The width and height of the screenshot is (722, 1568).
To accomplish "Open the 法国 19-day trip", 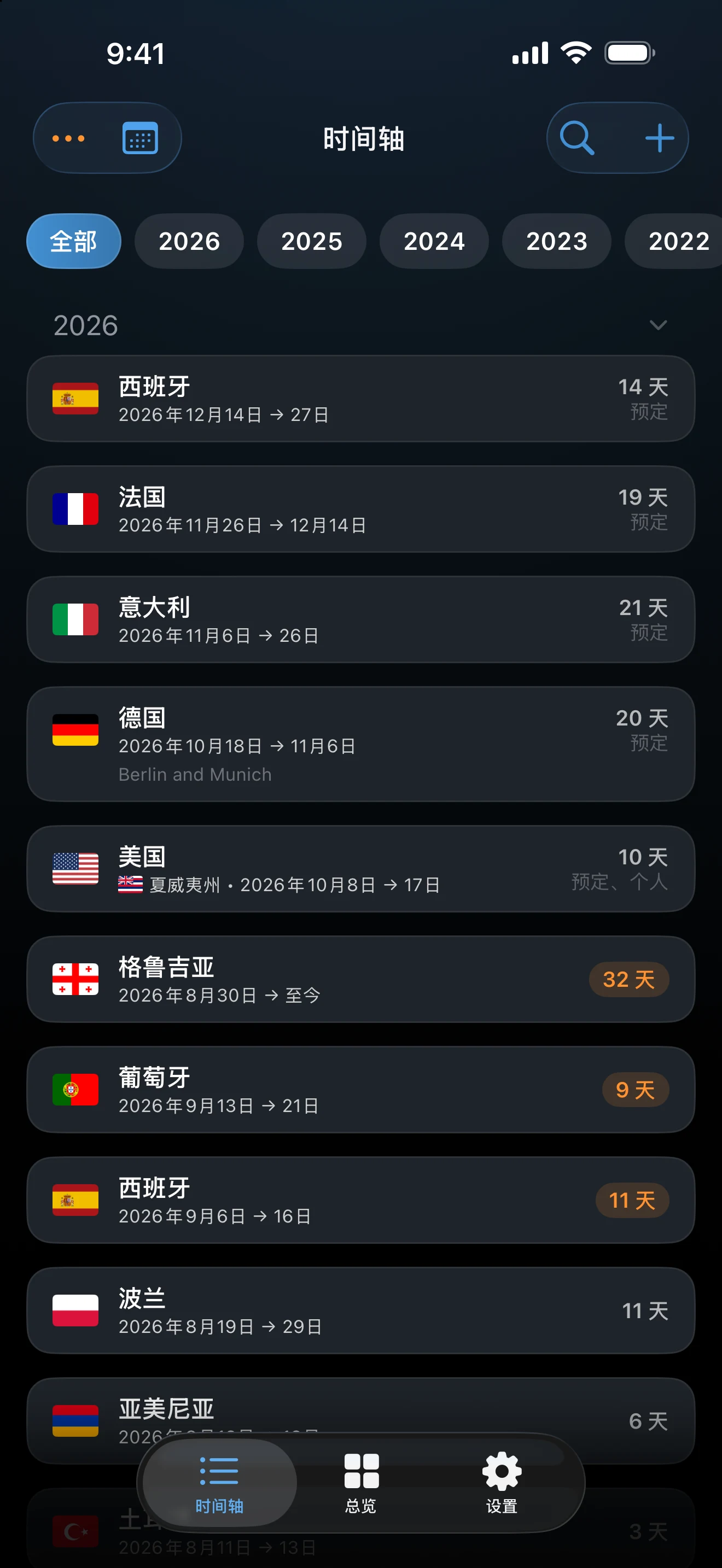I will (361, 509).
